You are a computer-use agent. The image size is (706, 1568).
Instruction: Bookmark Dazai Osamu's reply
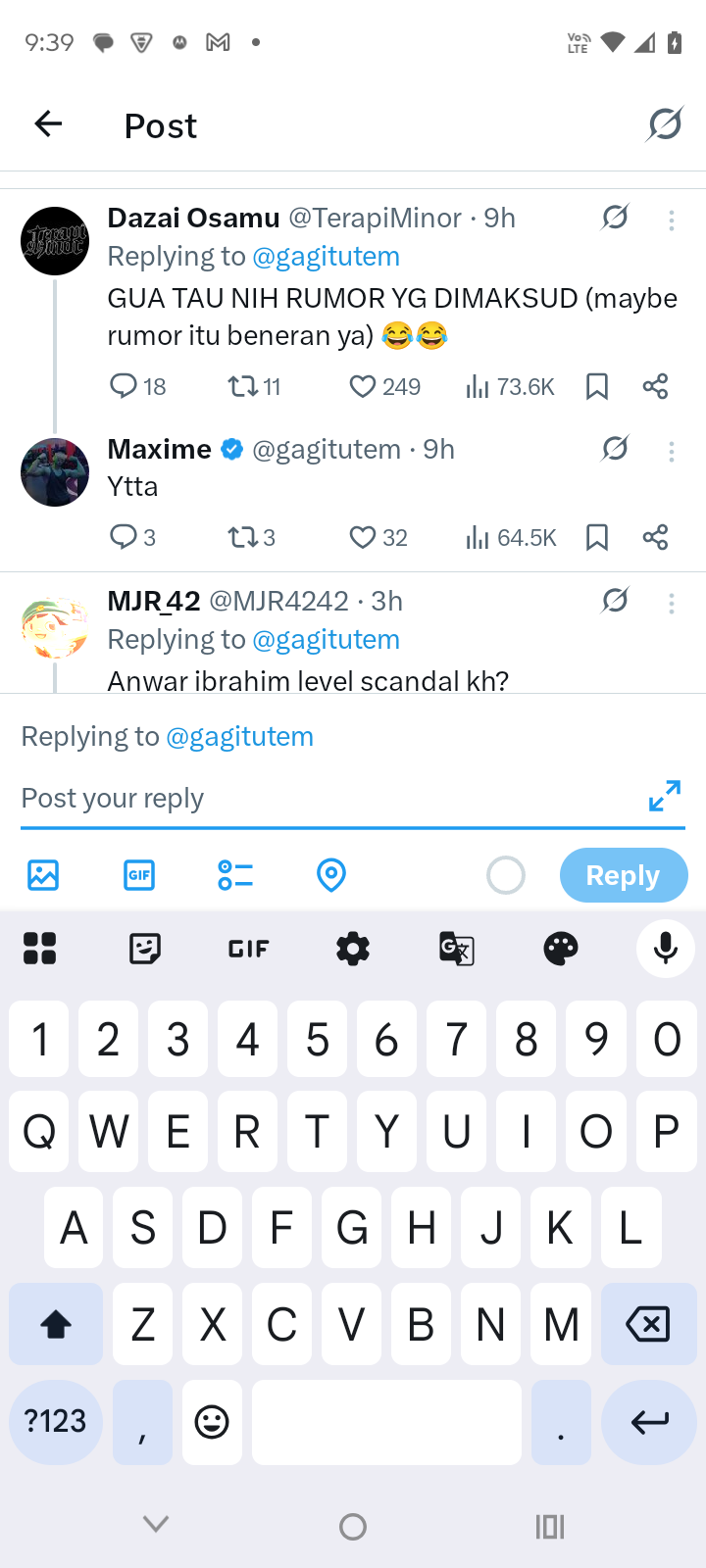(x=596, y=387)
